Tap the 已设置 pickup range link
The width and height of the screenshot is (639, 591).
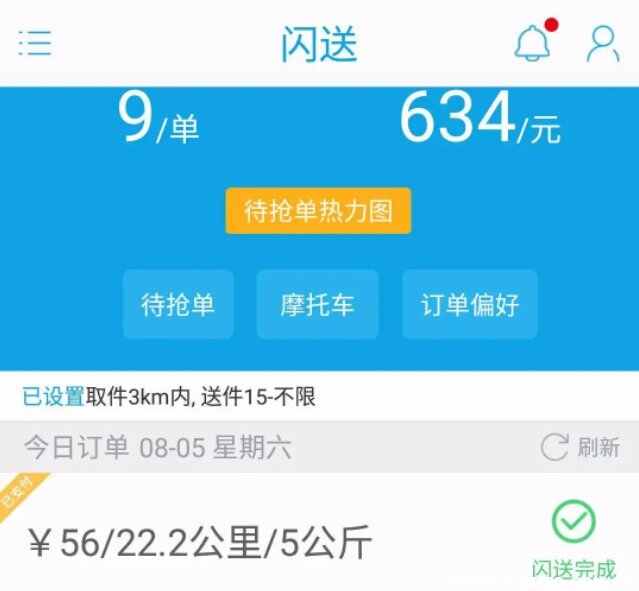(x=53, y=397)
